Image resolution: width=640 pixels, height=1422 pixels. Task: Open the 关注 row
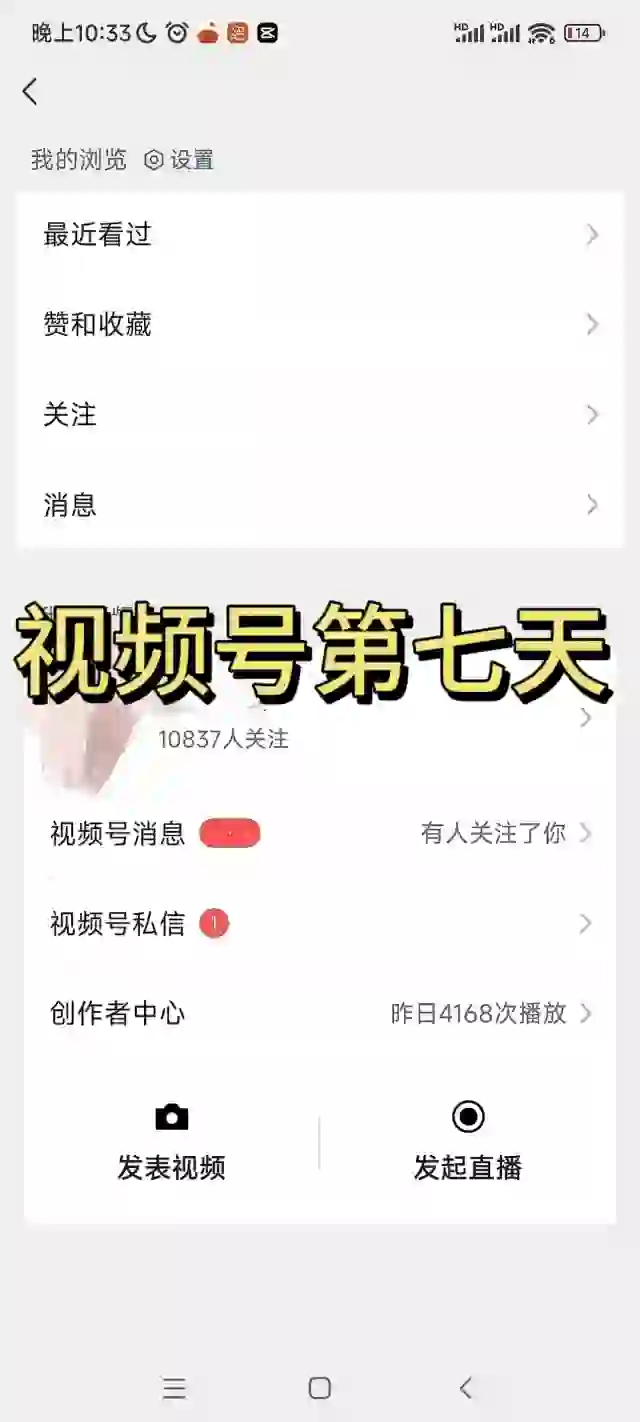tap(320, 414)
